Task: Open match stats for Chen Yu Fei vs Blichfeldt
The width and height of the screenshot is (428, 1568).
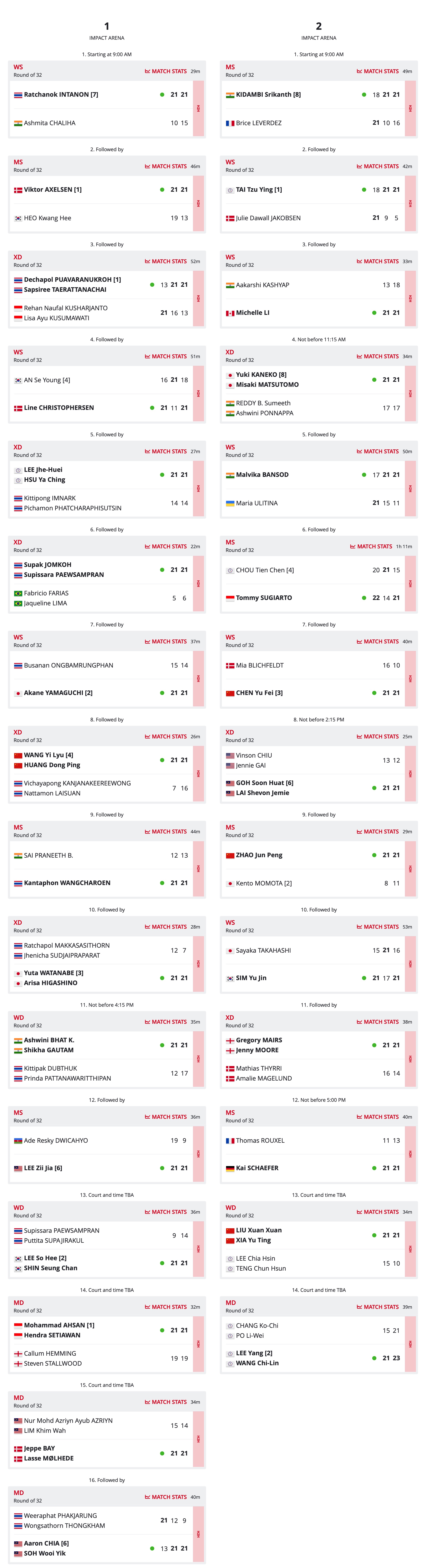Action: coord(378,642)
